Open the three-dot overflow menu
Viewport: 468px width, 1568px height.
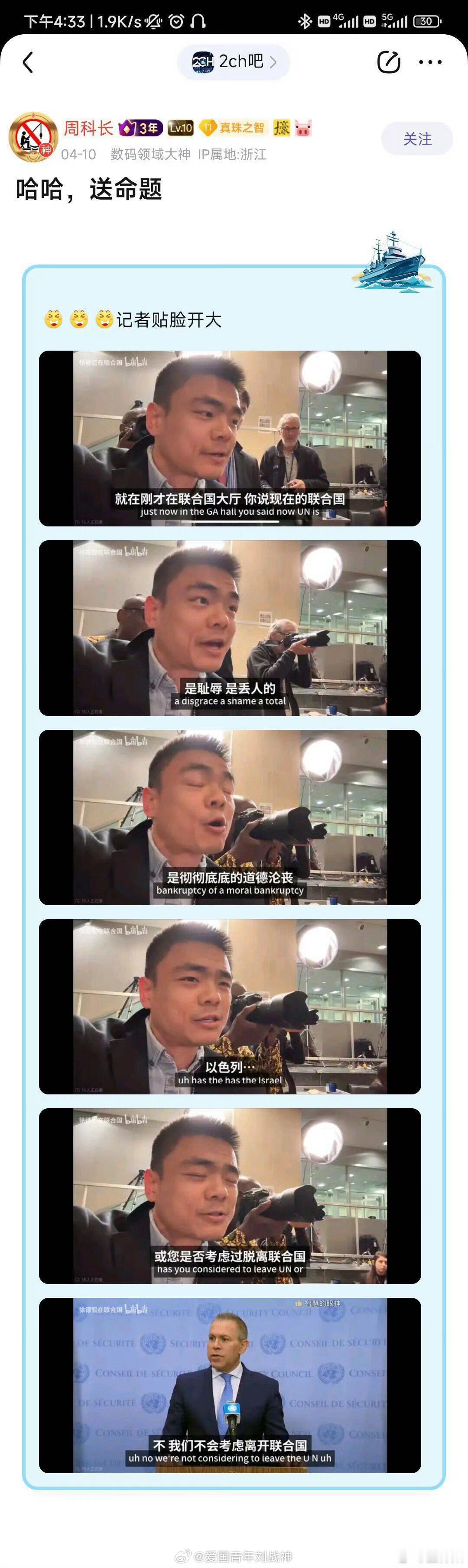point(430,62)
